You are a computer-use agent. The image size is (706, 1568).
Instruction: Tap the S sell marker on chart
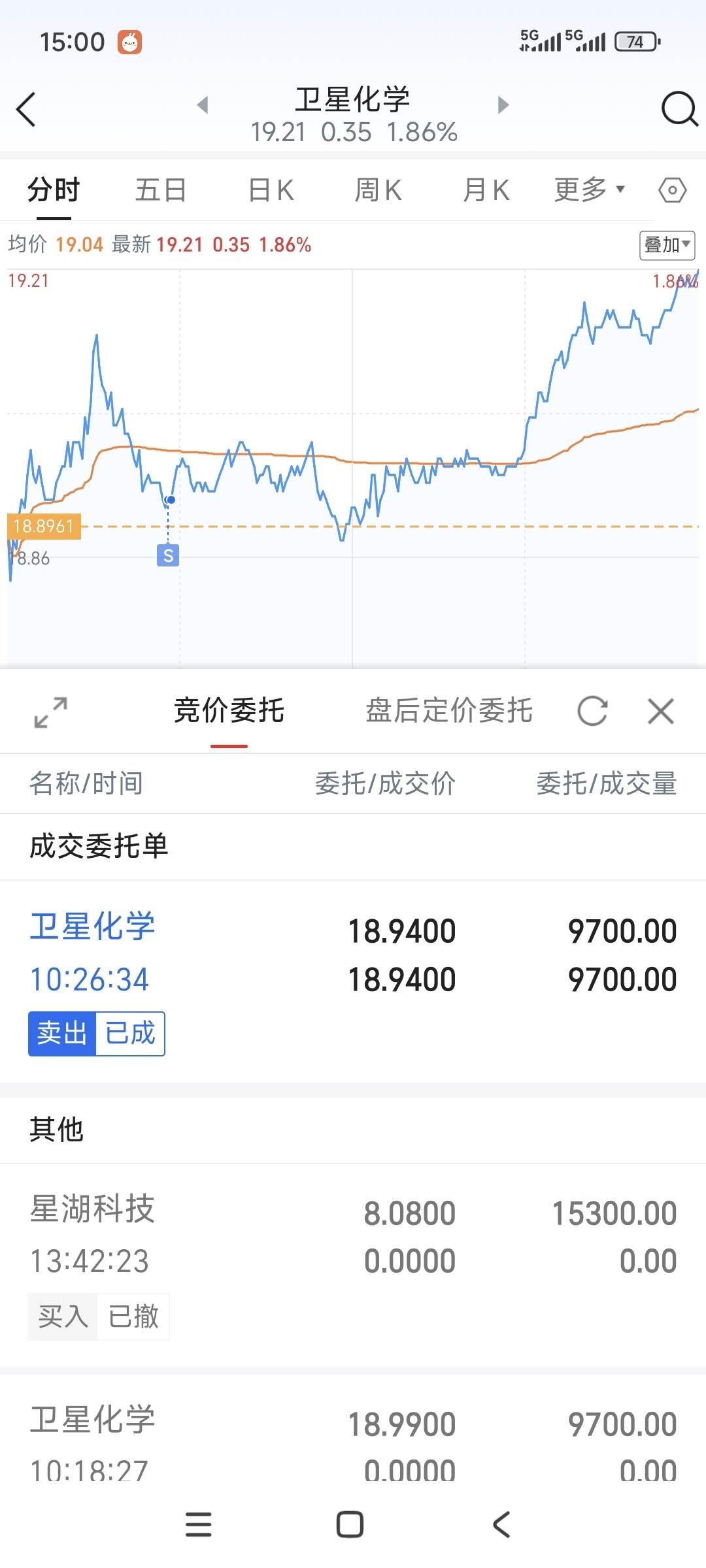(x=168, y=555)
